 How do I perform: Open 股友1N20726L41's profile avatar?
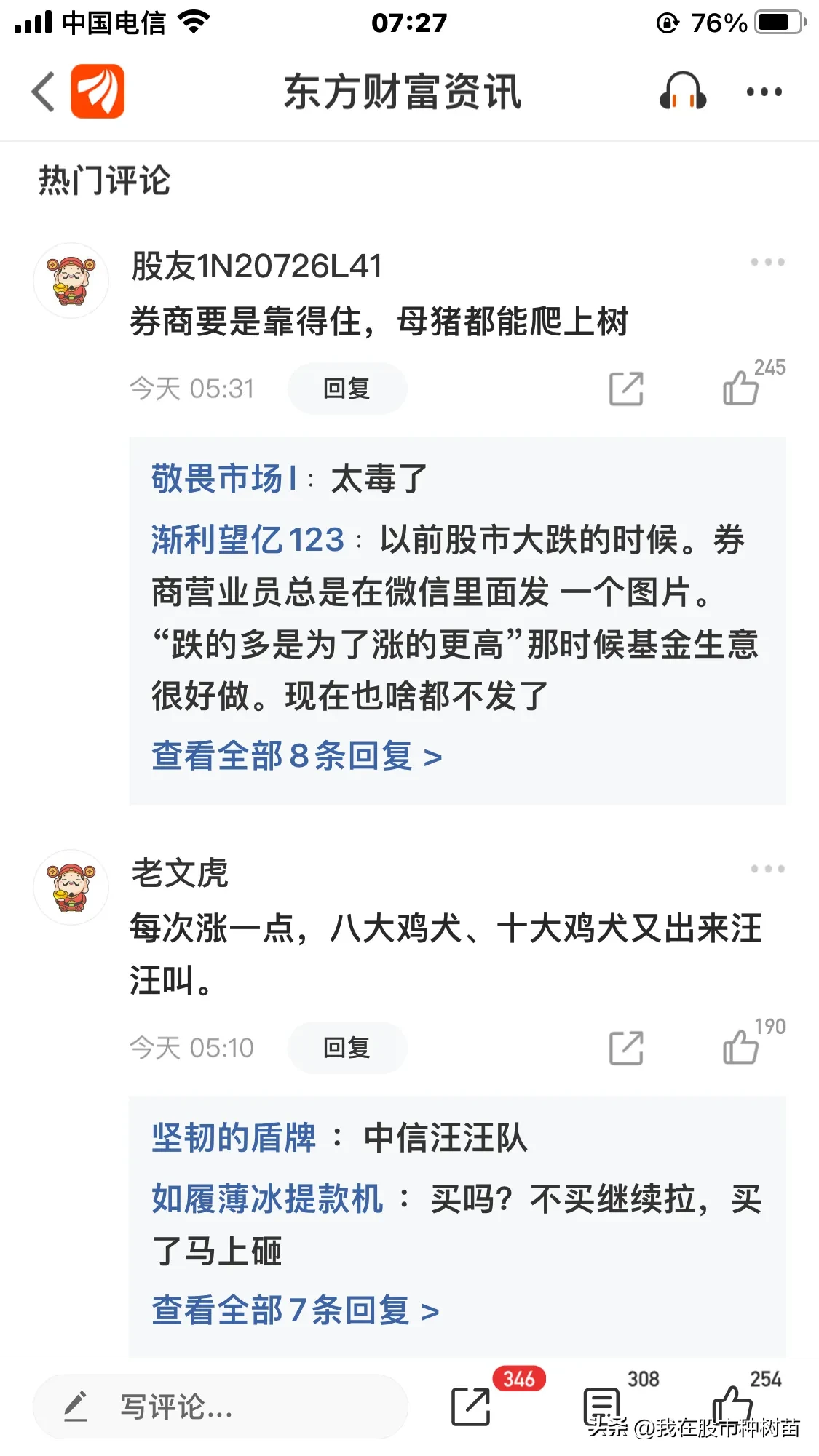[x=71, y=281]
